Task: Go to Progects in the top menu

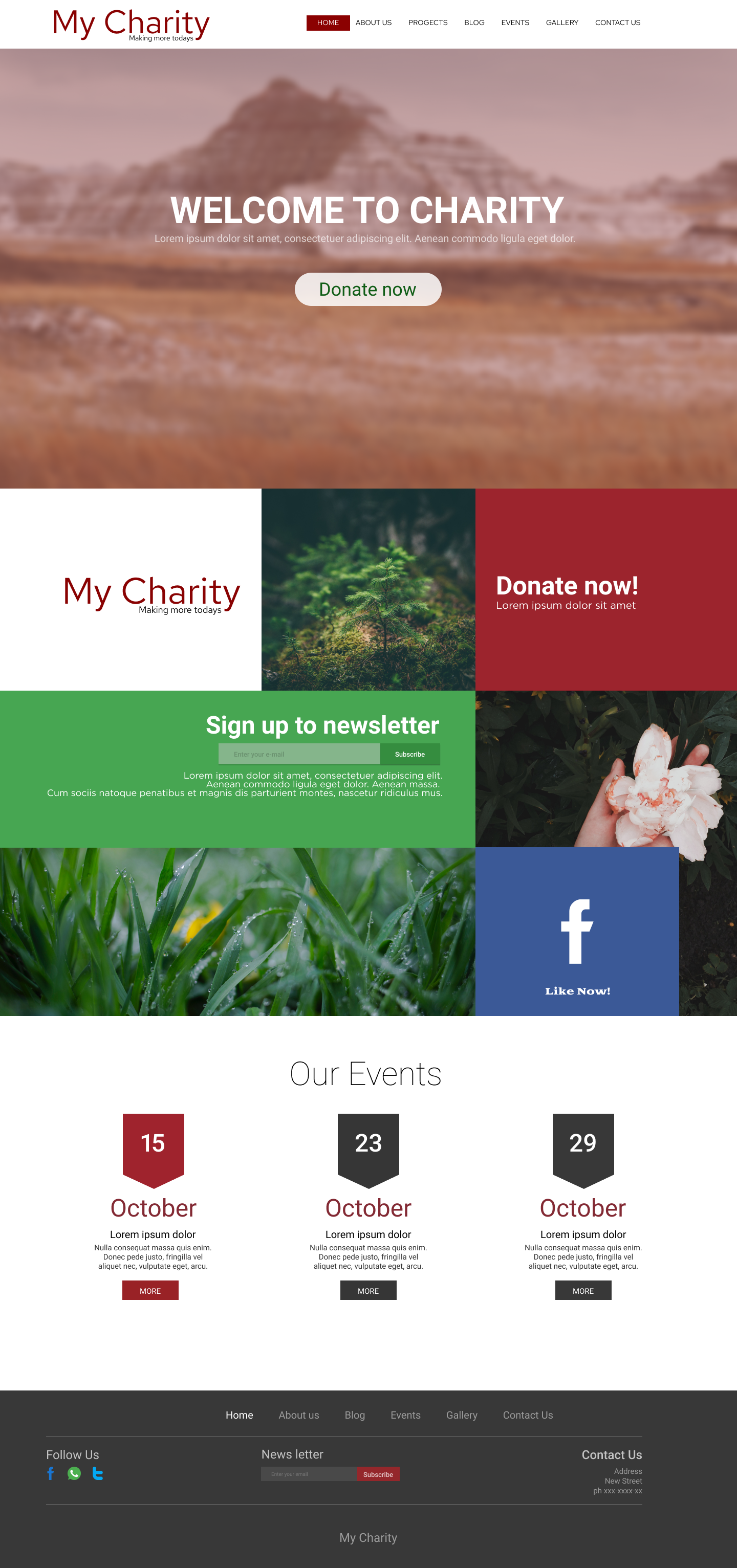Action: pos(427,23)
